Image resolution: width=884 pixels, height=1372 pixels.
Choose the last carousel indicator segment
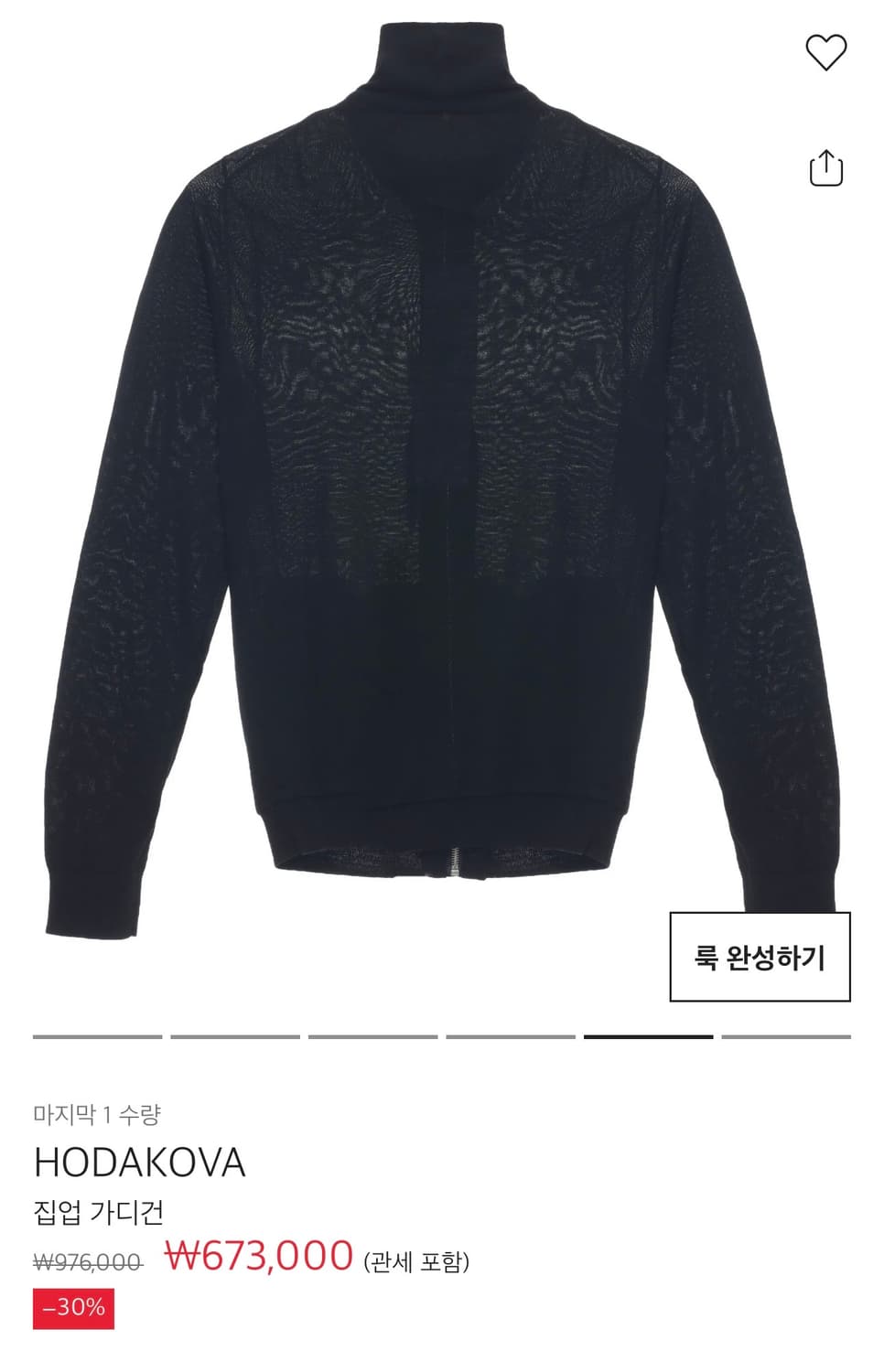pyautogui.click(x=786, y=1038)
